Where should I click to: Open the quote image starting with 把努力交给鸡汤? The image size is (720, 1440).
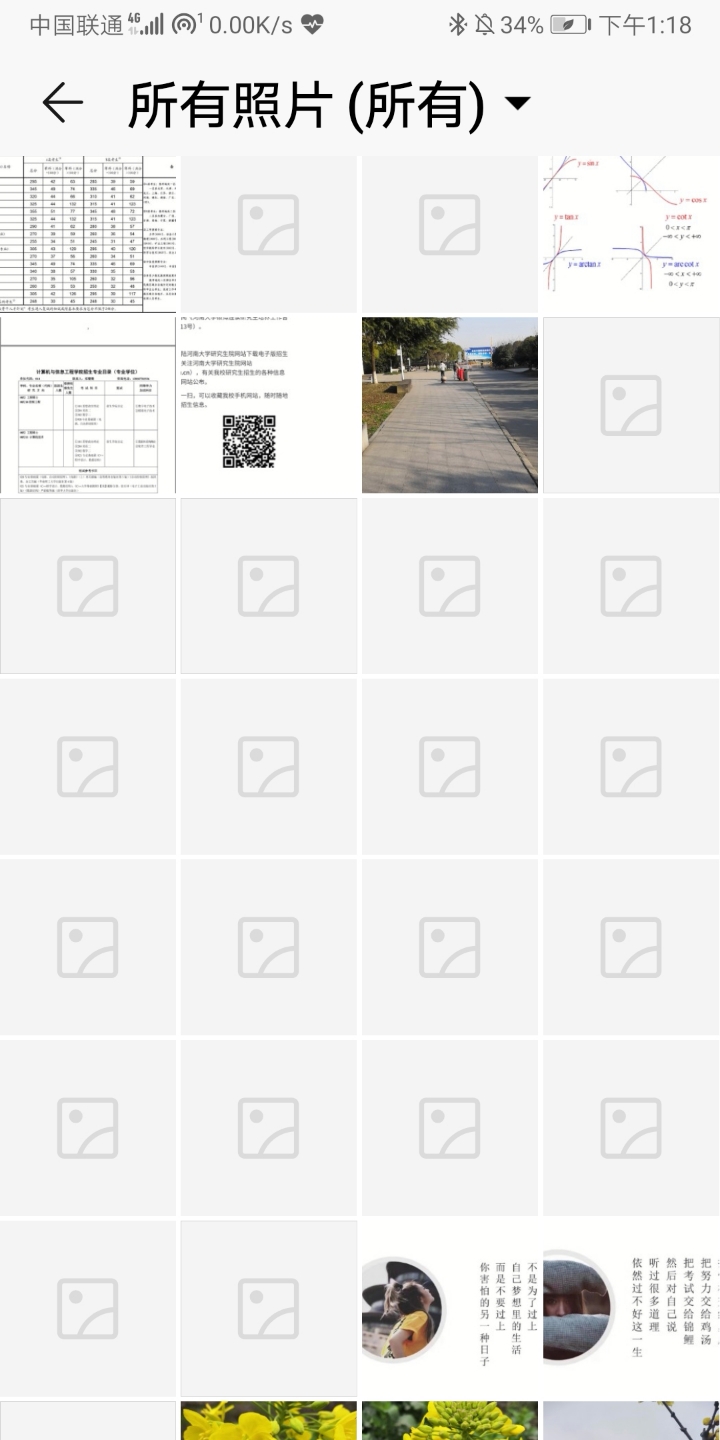coord(630,1308)
